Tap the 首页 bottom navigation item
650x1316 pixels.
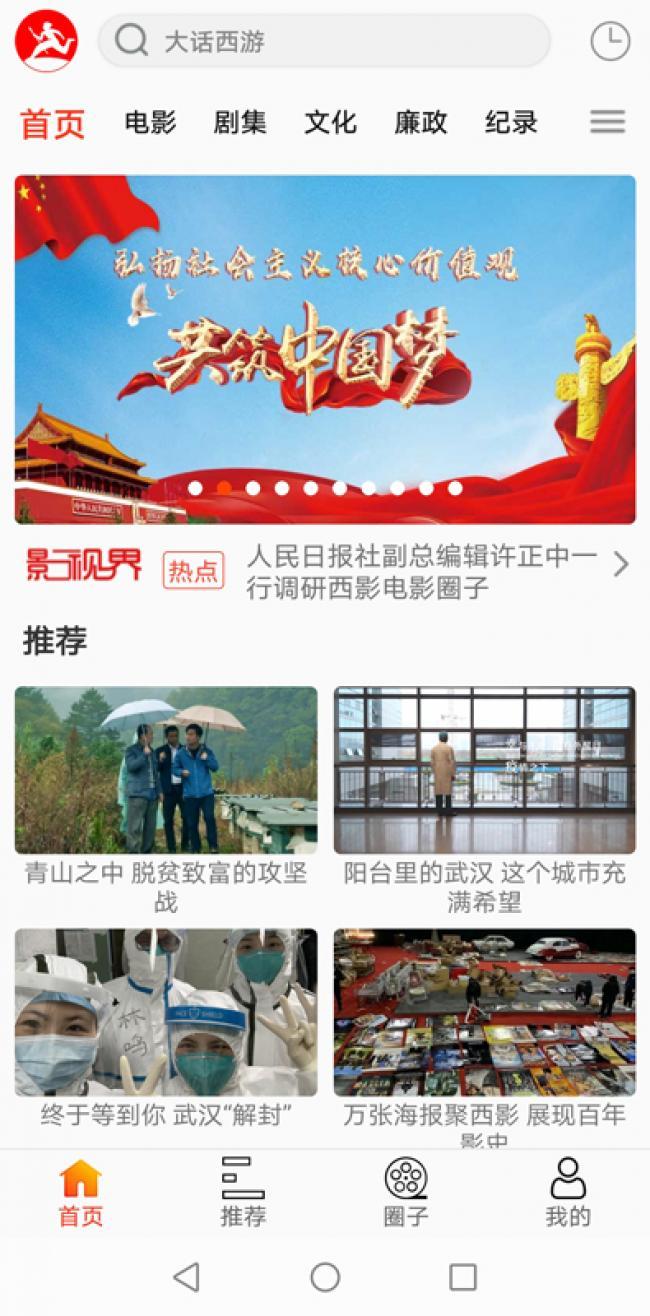coord(81,1192)
